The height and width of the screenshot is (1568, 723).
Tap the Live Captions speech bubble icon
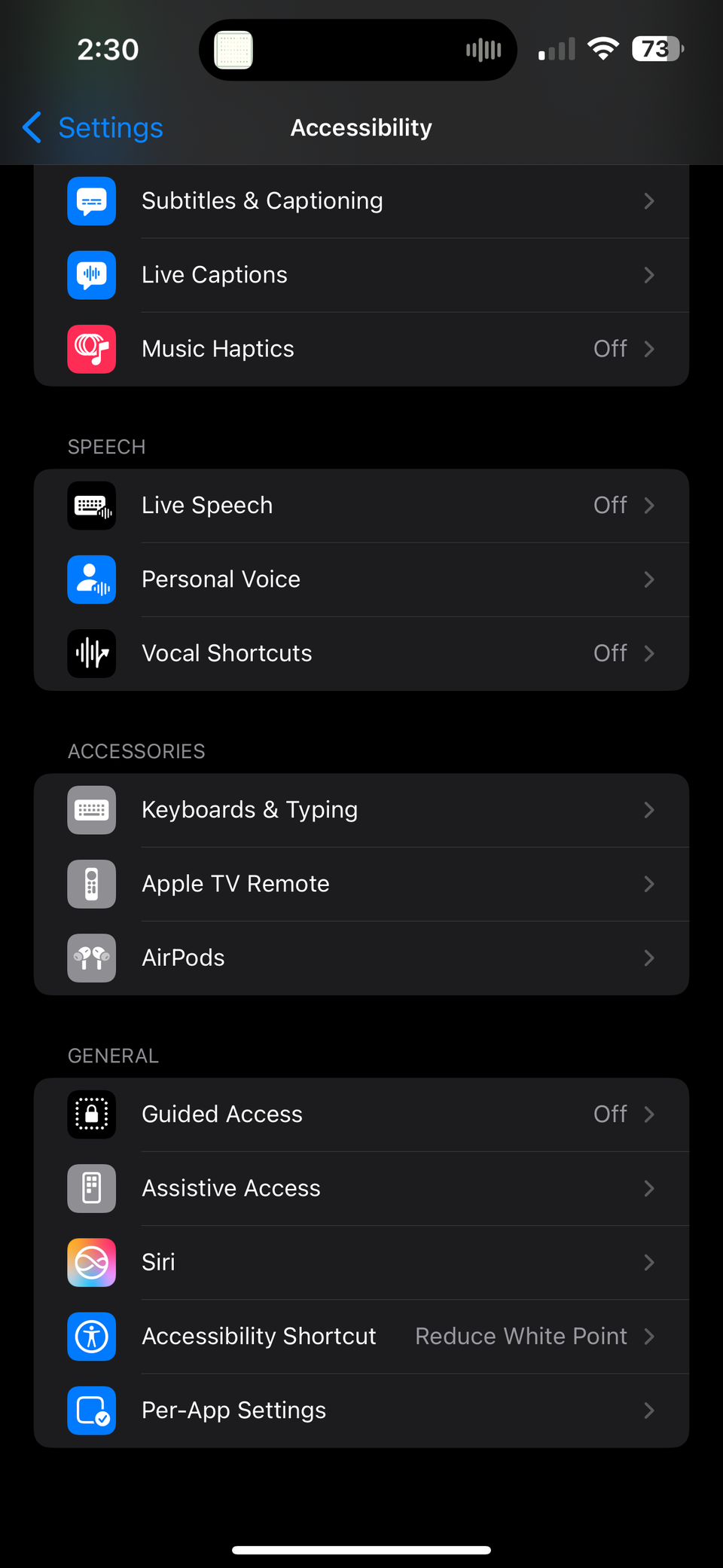[x=91, y=275]
